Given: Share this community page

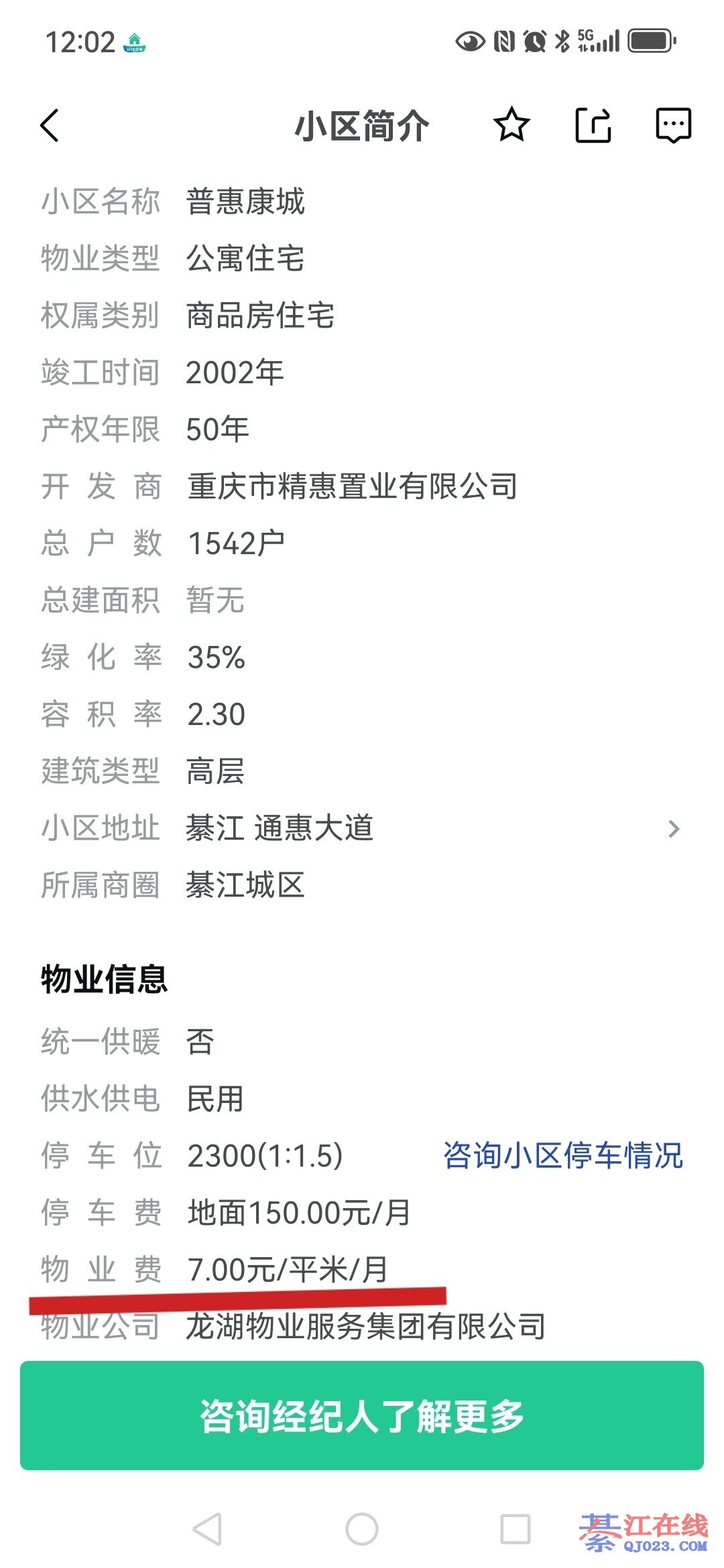Looking at the screenshot, I should click(x=593, y=125).
